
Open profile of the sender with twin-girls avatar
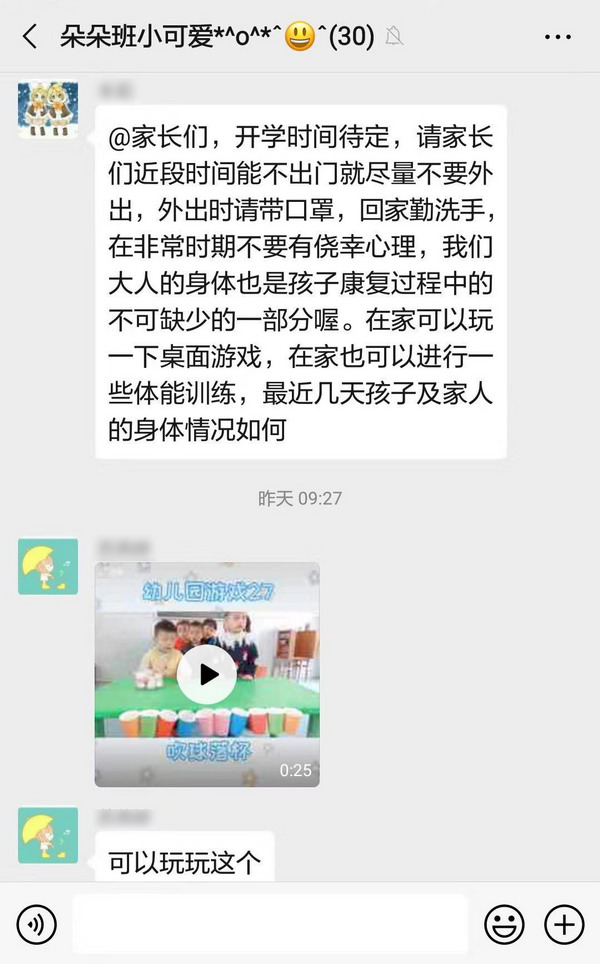[48, 109]
